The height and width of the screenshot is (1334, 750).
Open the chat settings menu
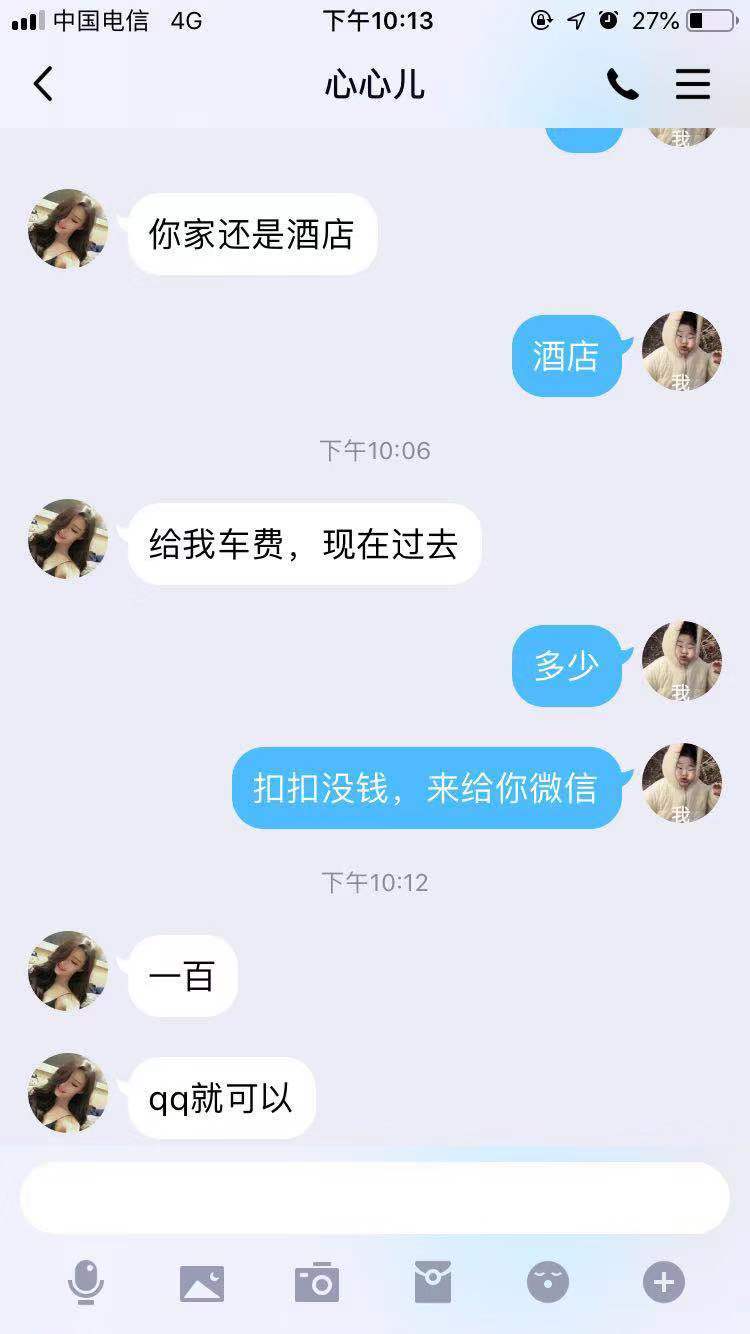[692, 85]
